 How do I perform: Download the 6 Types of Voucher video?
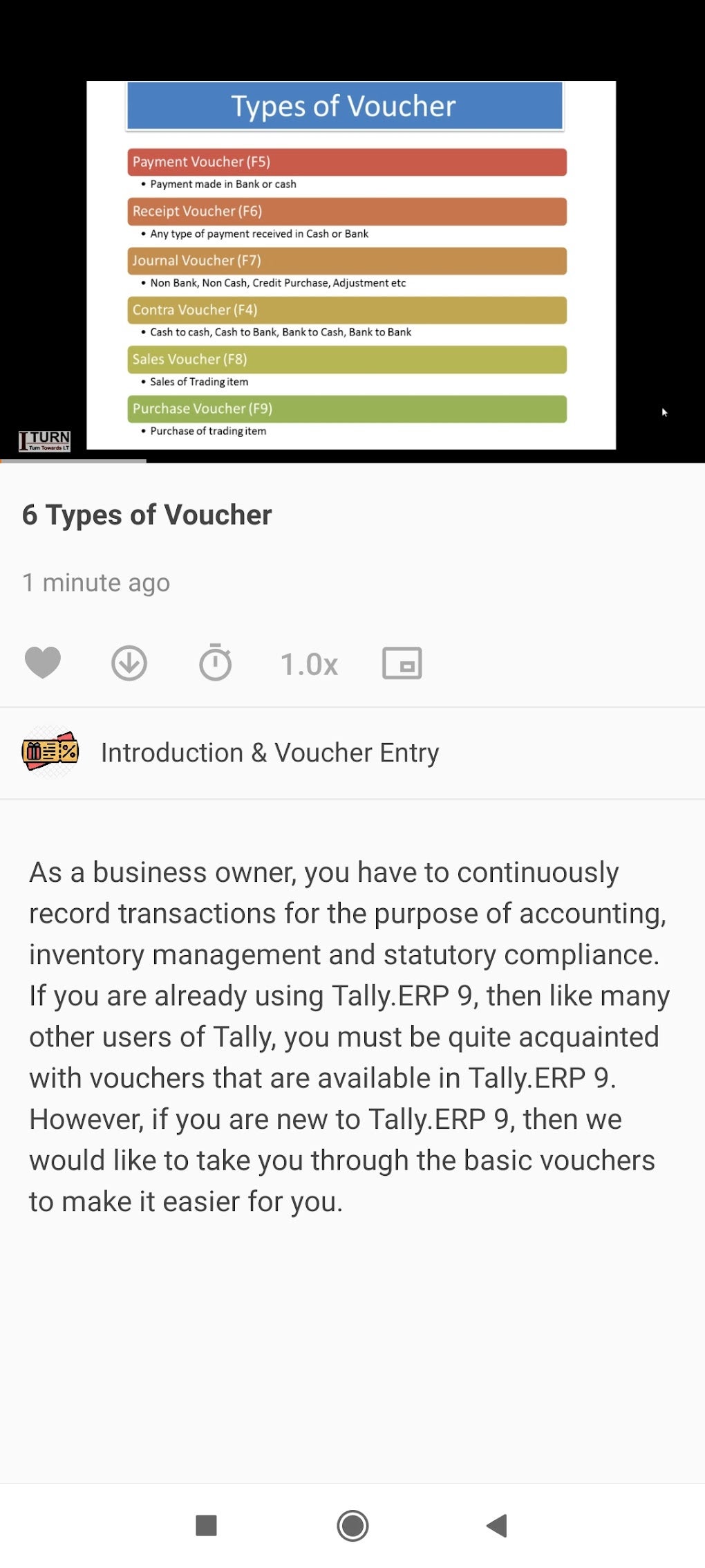(x=129, y=663)
